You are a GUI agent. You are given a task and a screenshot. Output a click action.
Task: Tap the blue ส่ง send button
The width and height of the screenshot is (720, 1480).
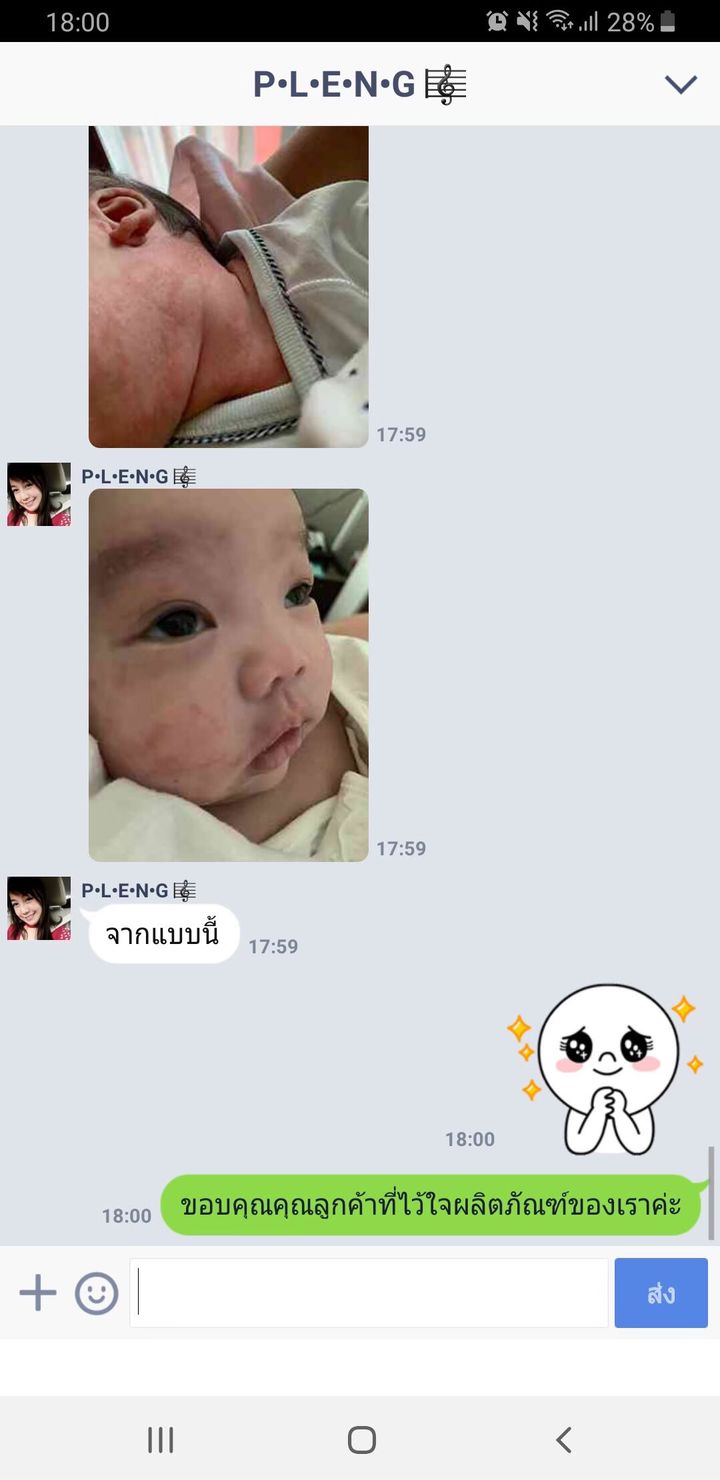(661, 1293)
